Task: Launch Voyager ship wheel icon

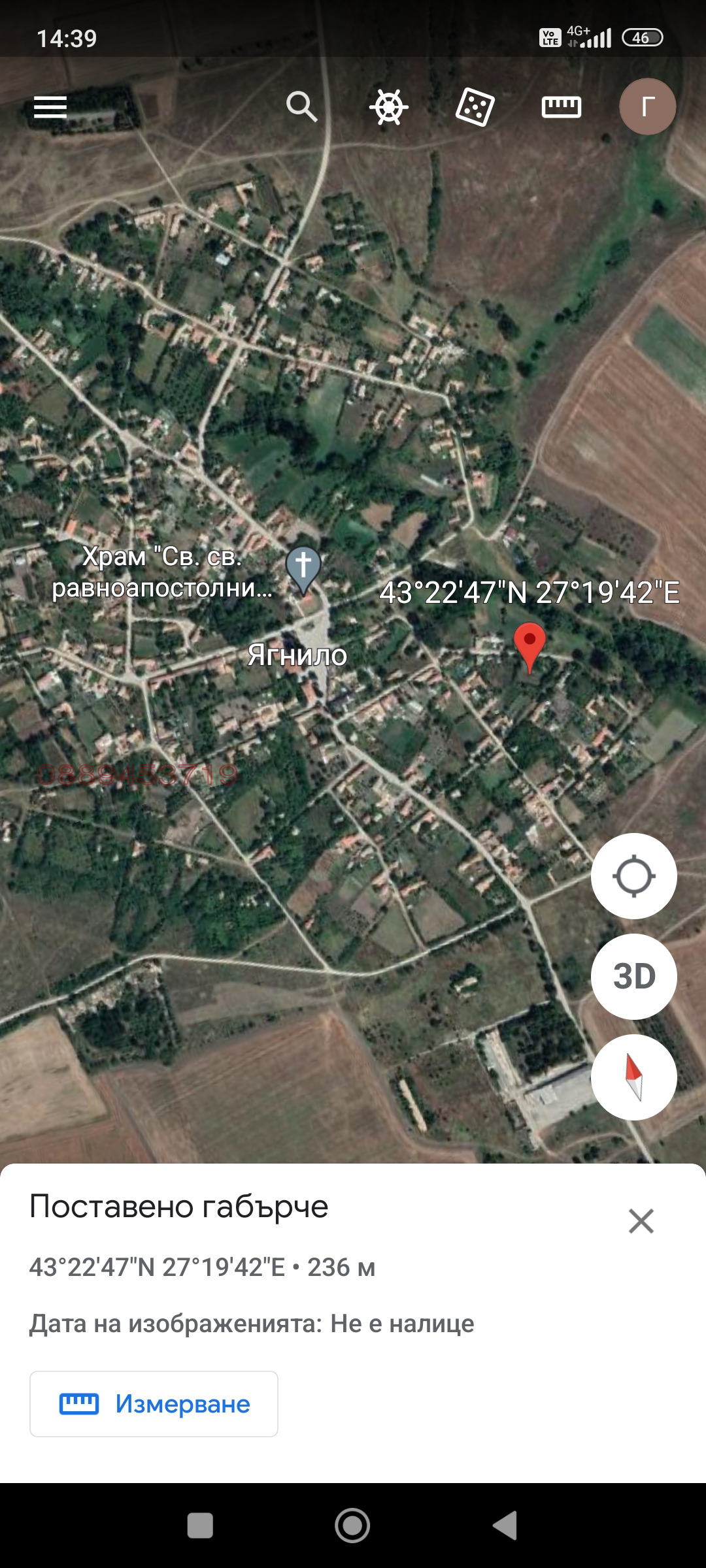Action: pos(388,107)
